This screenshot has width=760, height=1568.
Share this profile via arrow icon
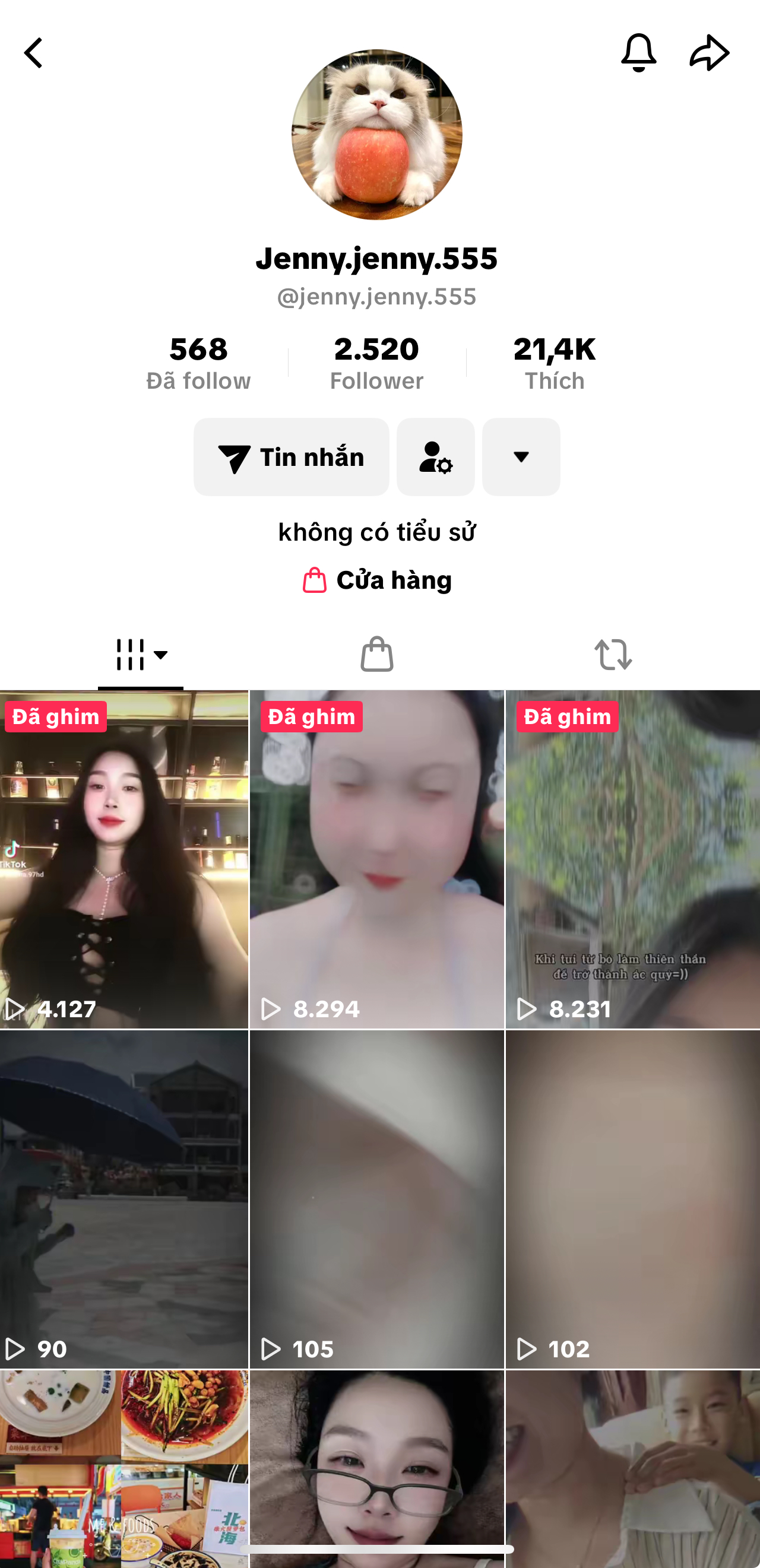pos(709,53)
